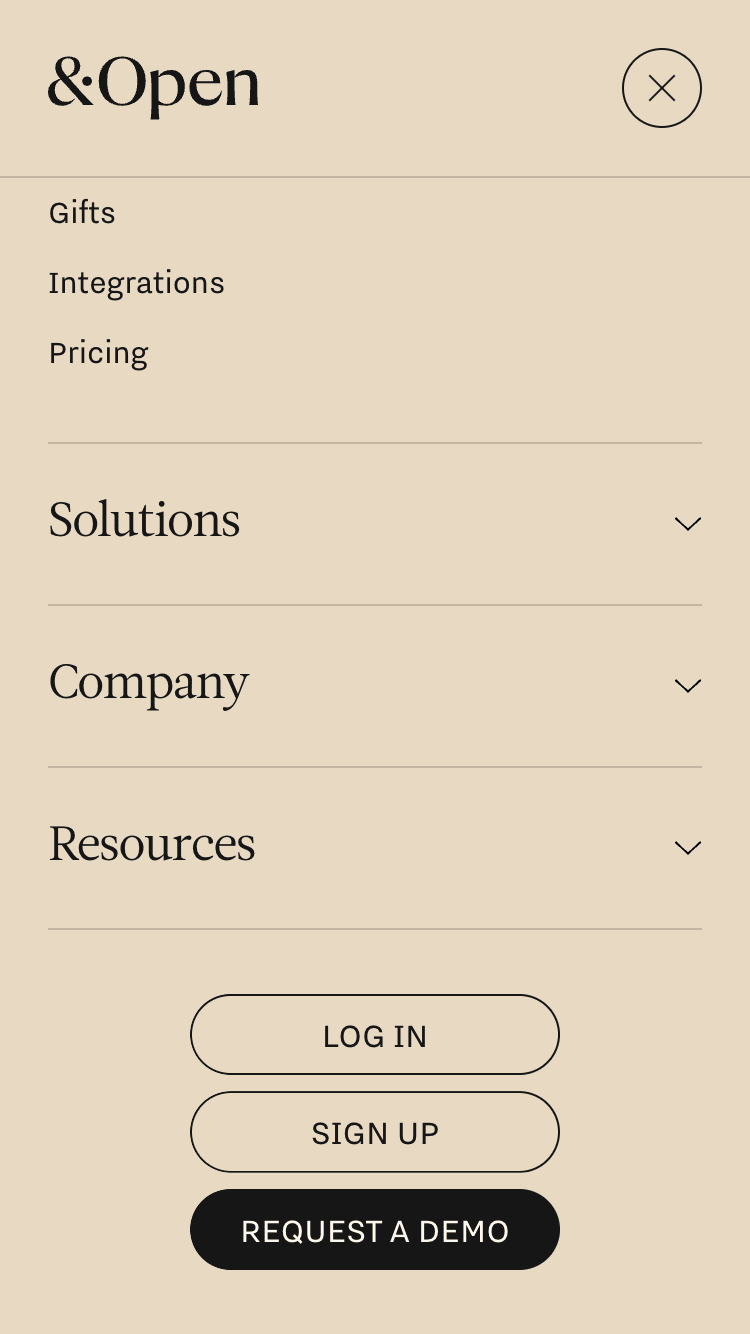Go to the &Open homepage logo
The height and width of the screenshot is (1334, 750).
[x=153, y=86]
